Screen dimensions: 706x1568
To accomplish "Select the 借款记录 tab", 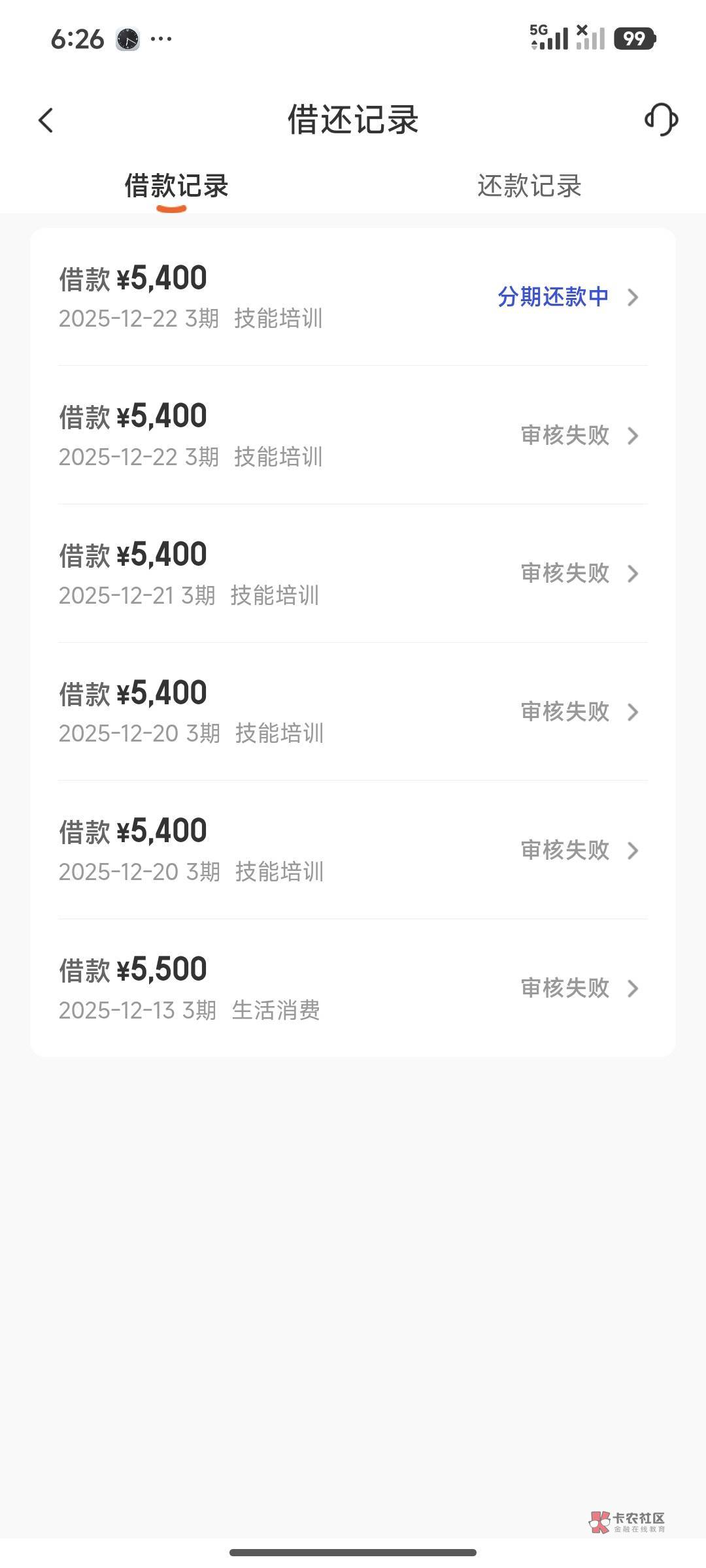I will 176,186.
